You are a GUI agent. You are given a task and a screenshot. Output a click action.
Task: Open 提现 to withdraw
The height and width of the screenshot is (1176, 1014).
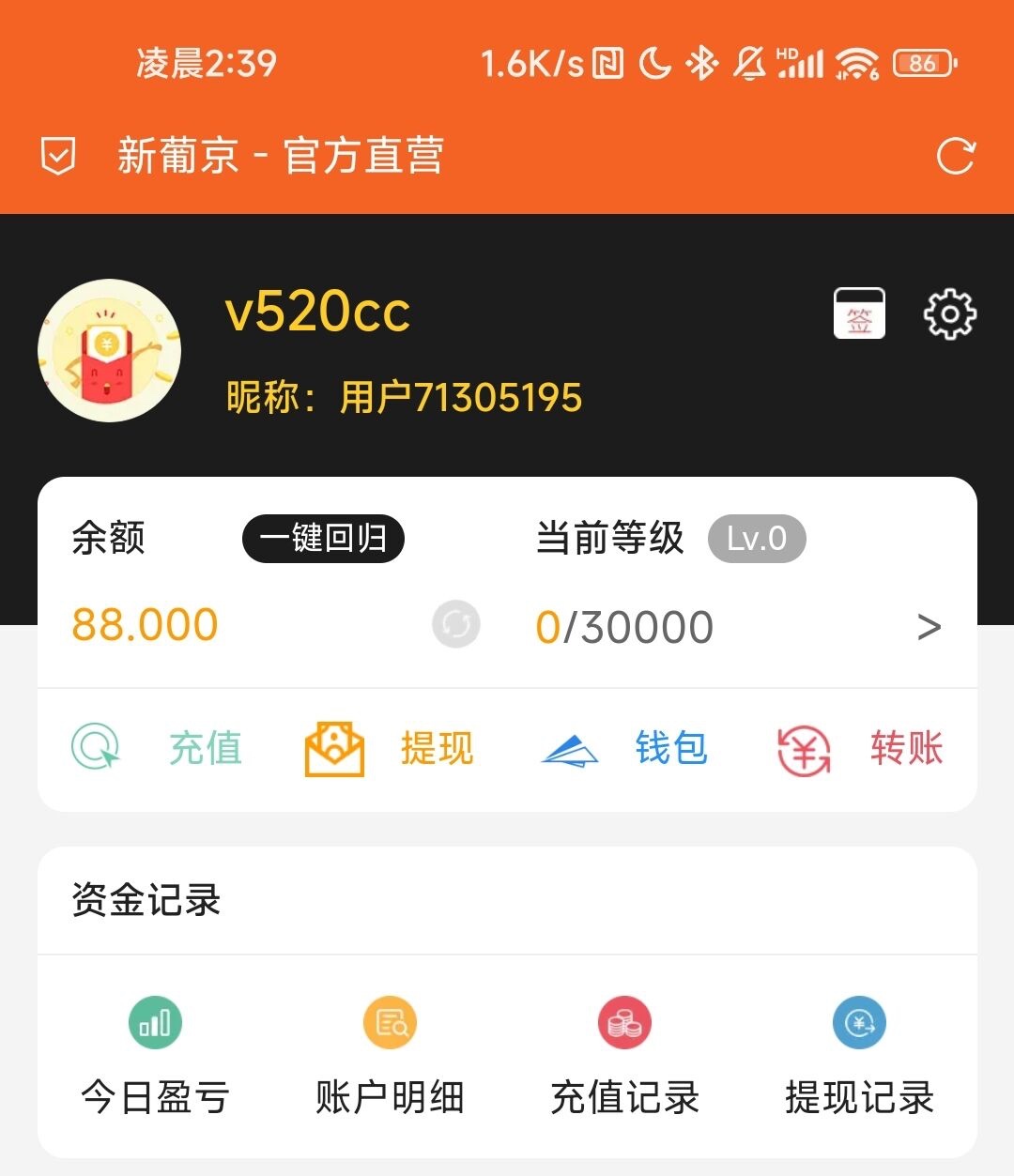(x=390, y=748)
